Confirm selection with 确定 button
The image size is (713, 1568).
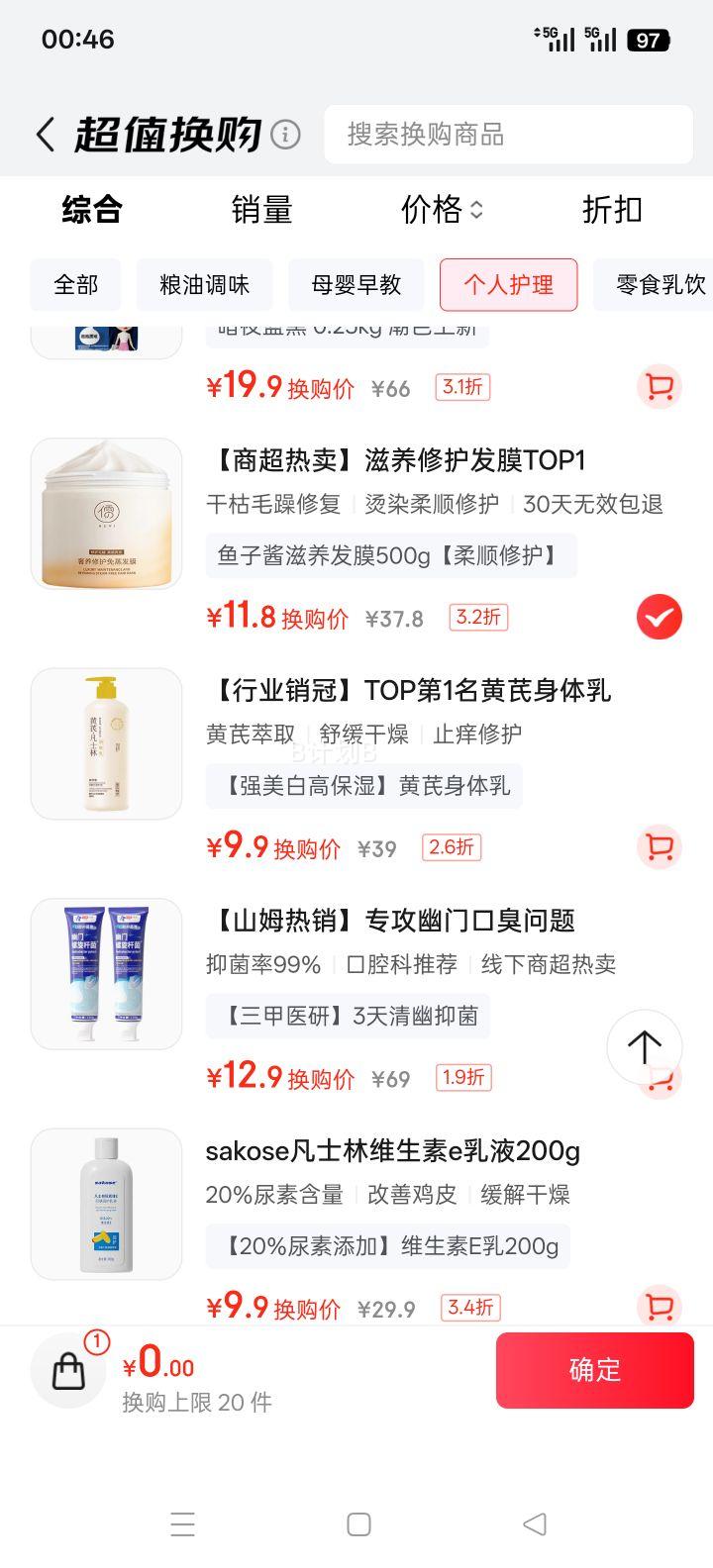click(x=594, y=1370)
